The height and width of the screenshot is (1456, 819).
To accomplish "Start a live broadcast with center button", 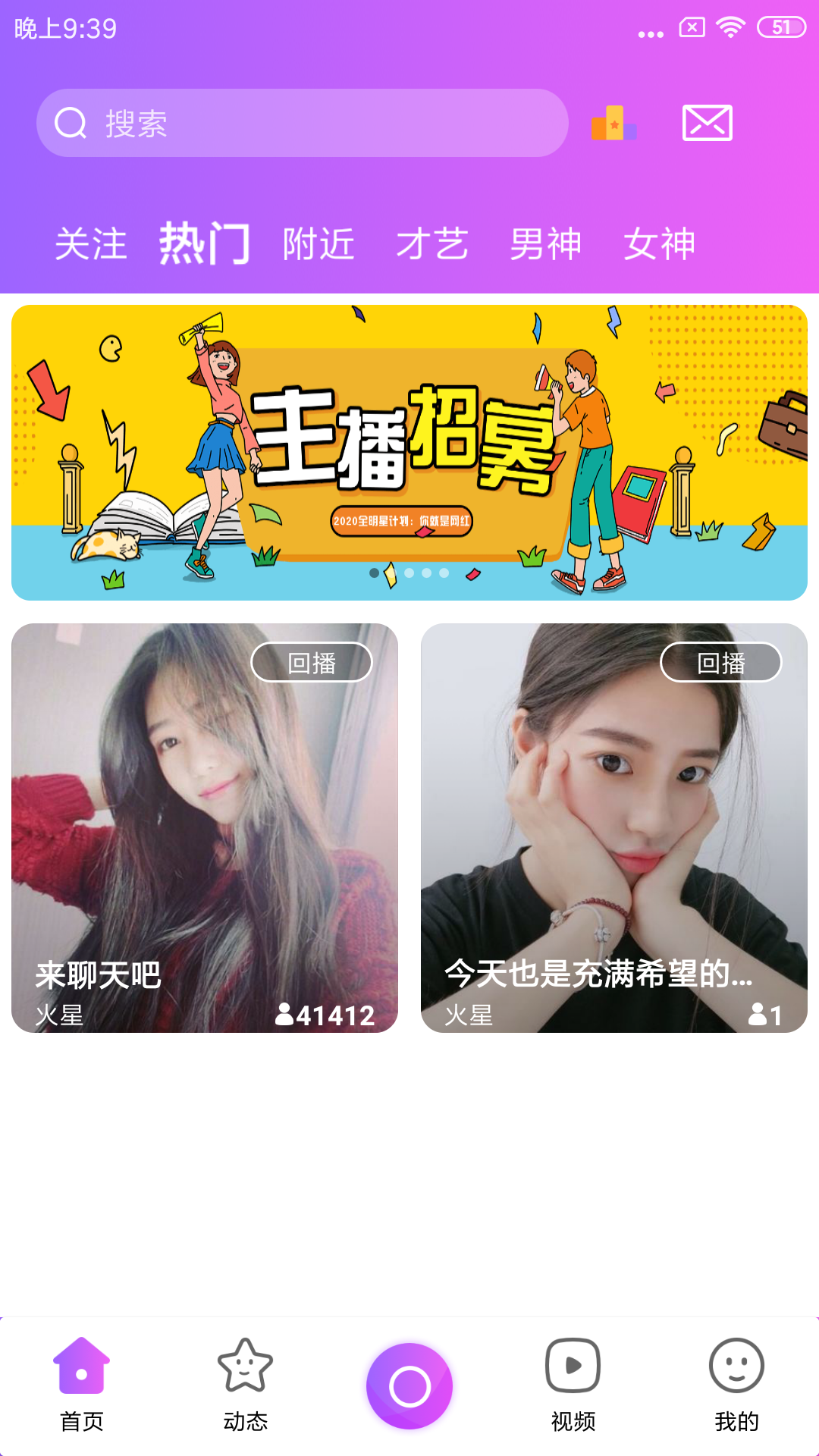I will click(409, 1385).
